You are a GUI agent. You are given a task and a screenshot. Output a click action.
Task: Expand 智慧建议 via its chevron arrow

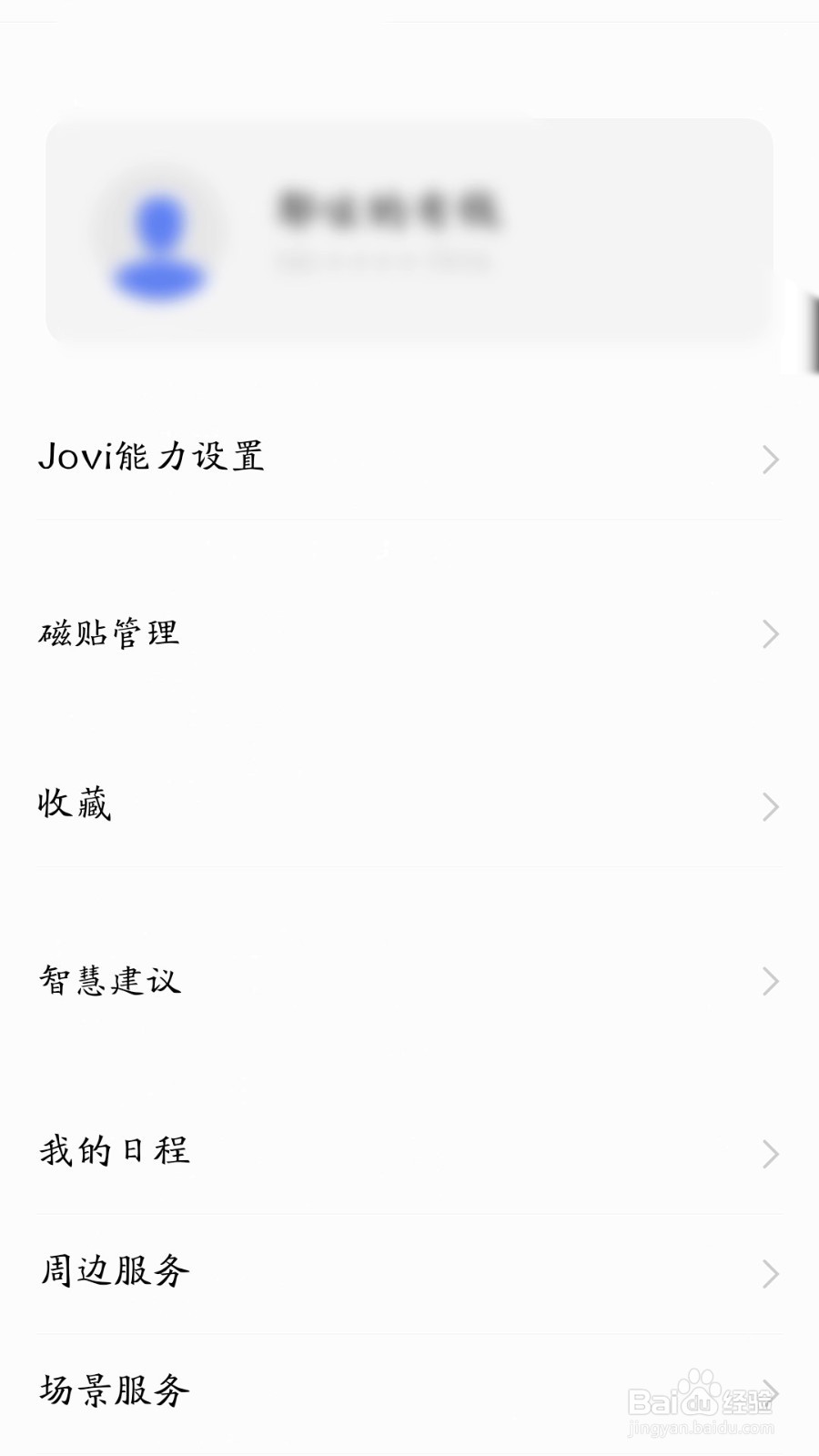click(x=769, y=982)
